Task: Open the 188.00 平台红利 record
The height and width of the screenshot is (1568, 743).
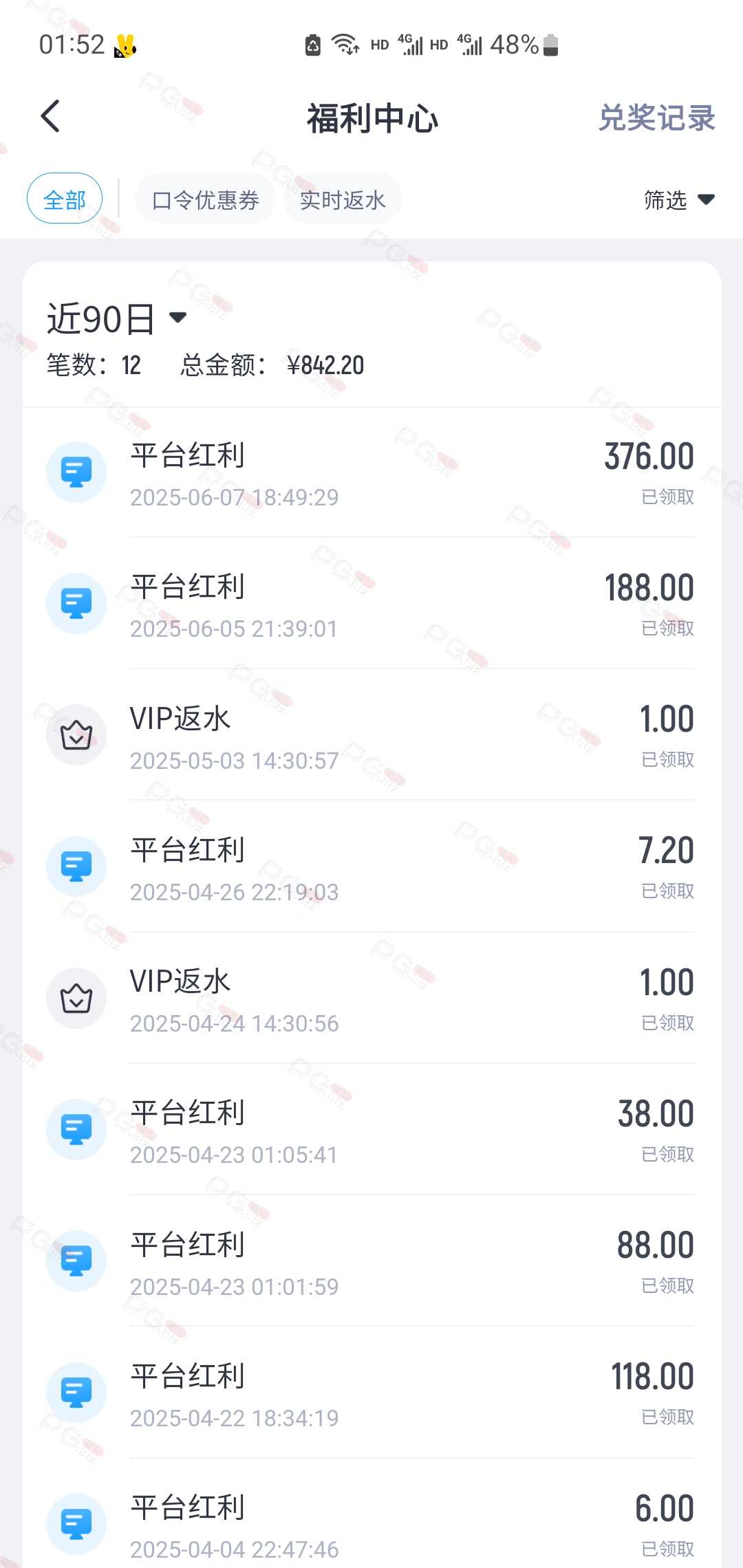Action: [371, 605]
